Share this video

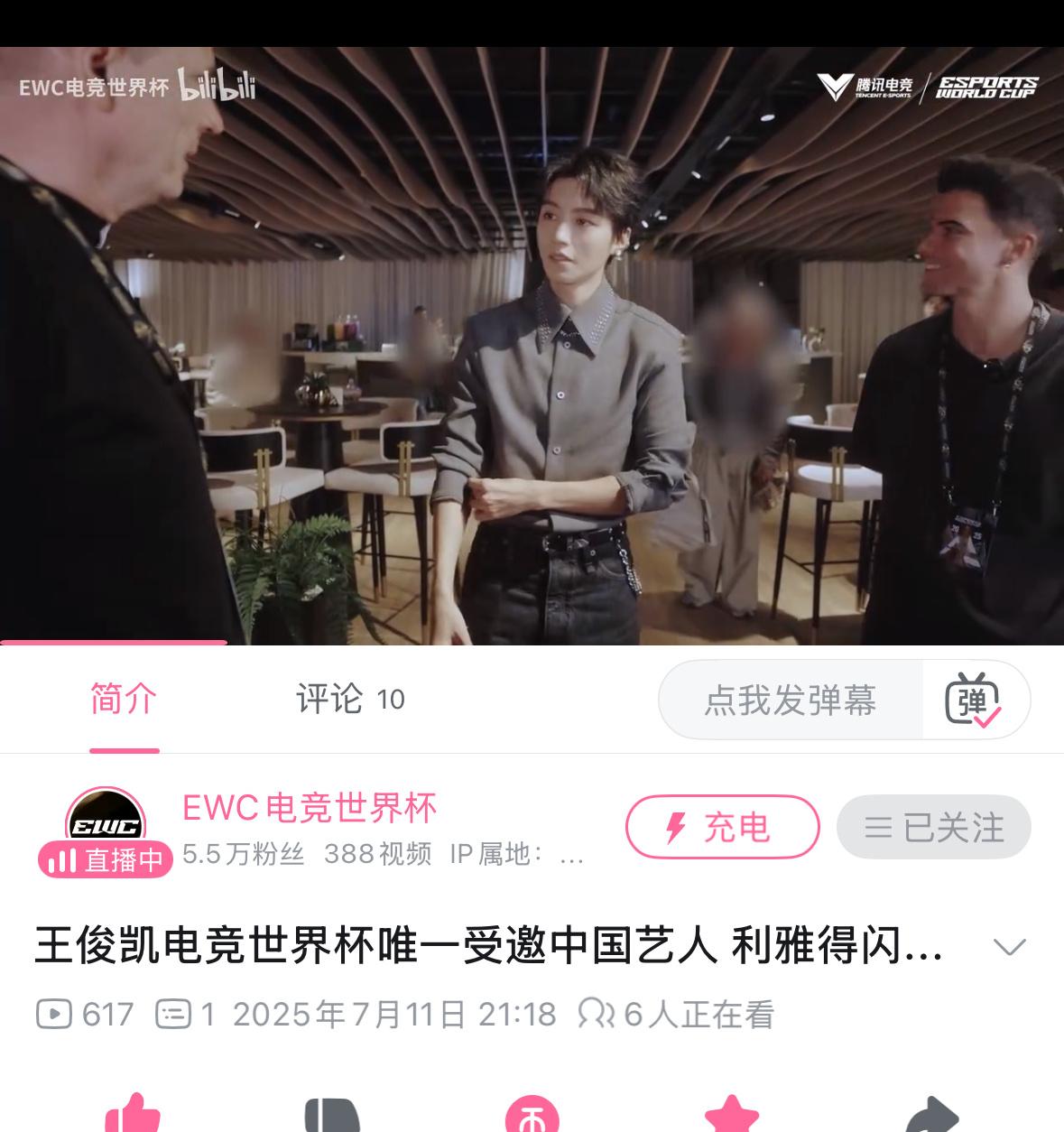pyautogui.click(x=930, y=1116)
